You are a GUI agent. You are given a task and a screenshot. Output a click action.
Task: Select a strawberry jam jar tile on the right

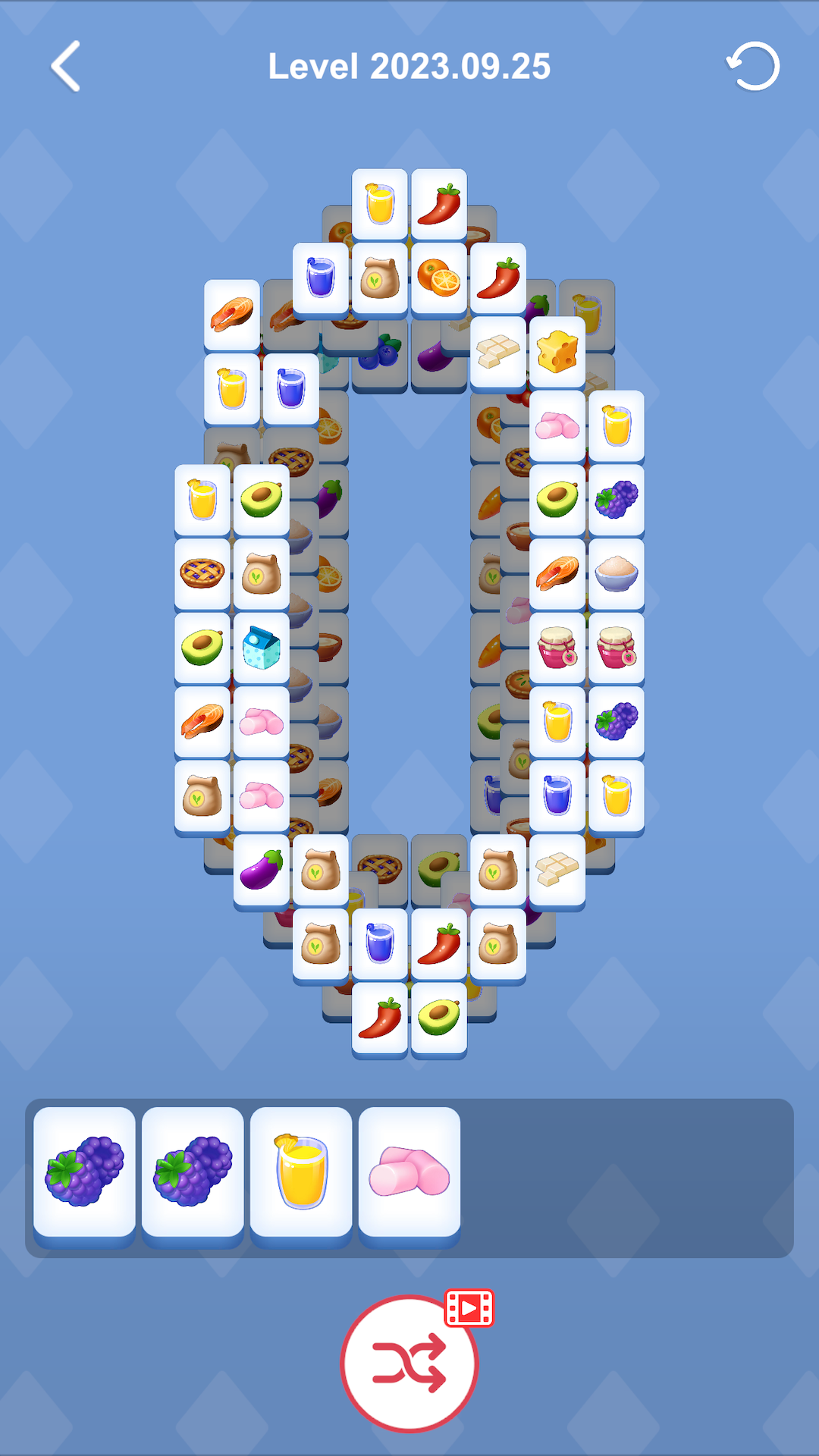[556, 646]
